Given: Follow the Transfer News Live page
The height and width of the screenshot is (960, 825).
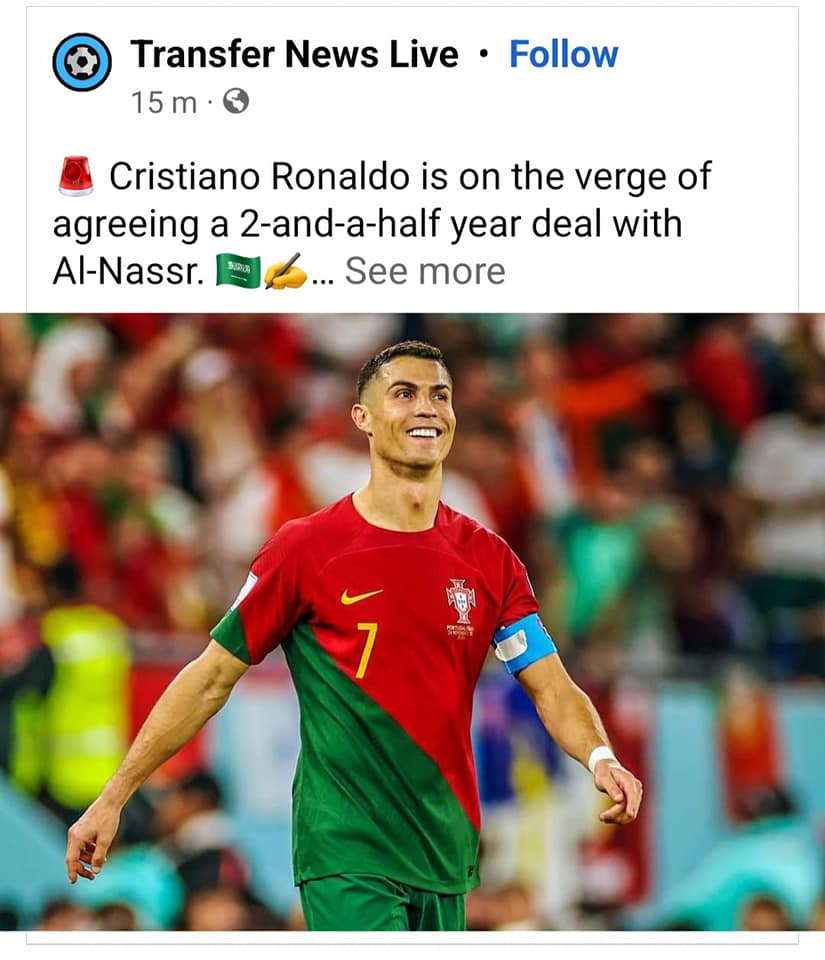Looking at the screenshot, I should (563, 54).
